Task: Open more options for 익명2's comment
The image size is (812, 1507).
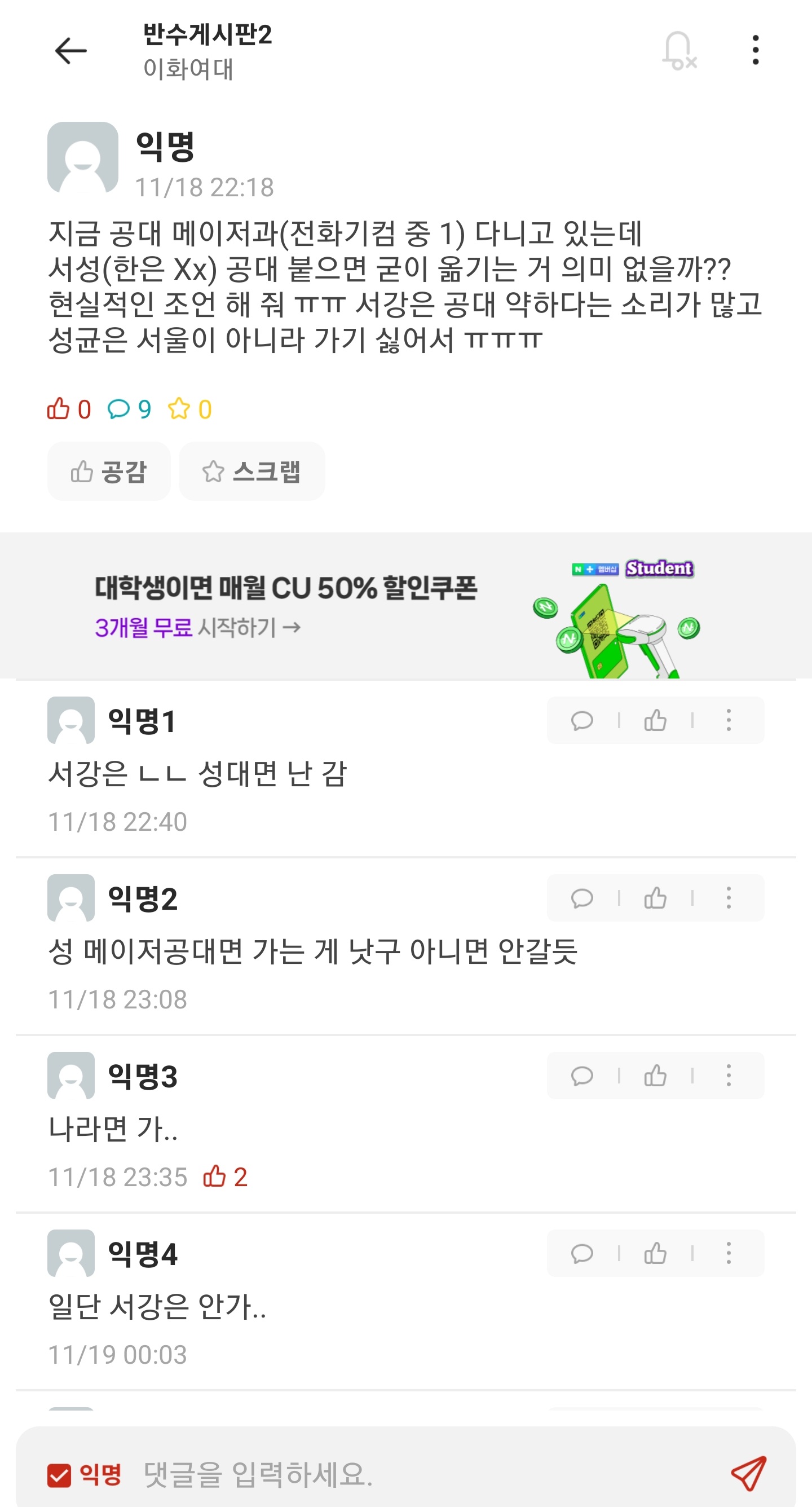Action: [x=729, y=898]
